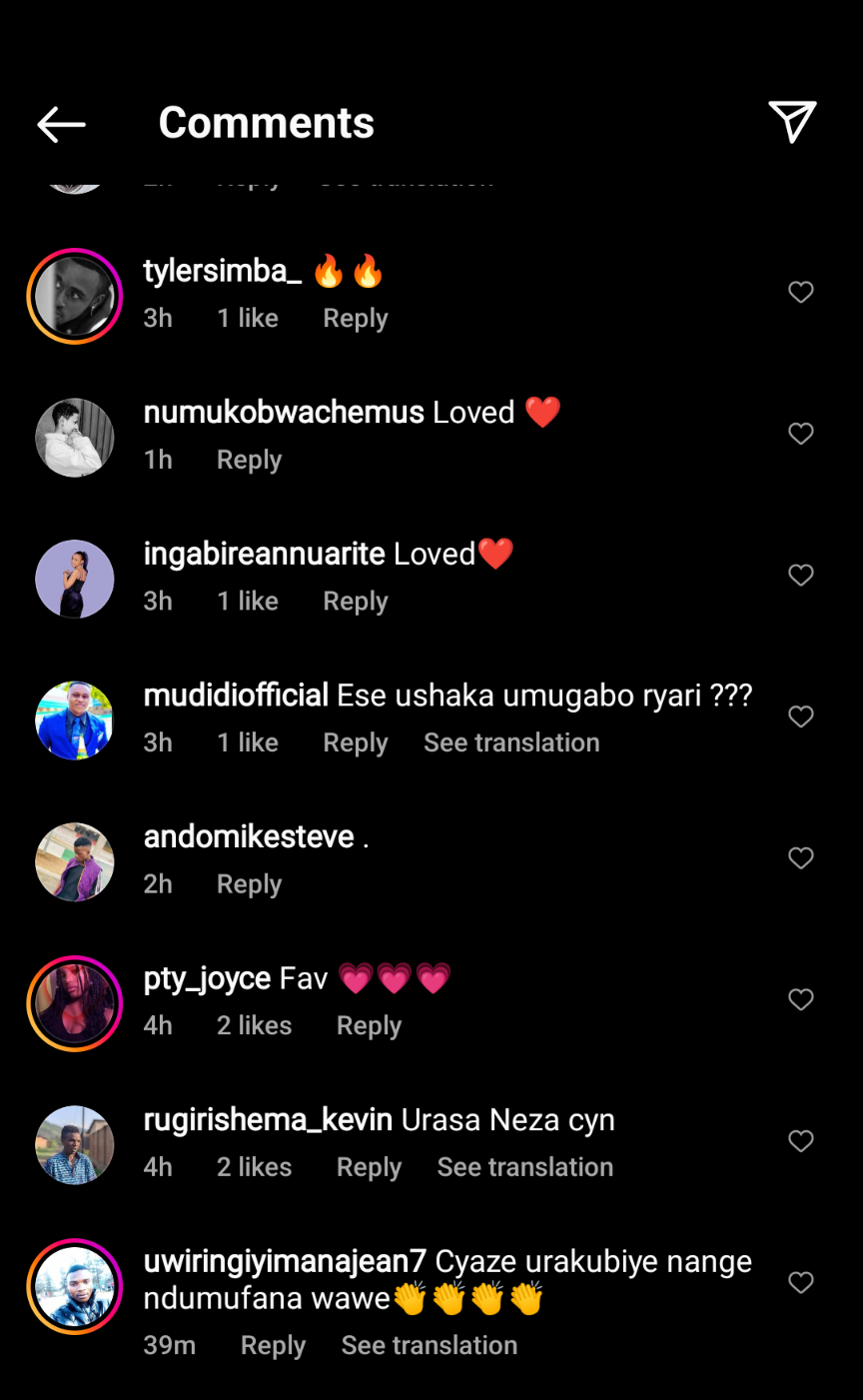This screenshot has height=1400, width=863.
Task: Reply to numukobwachemus's comment
Action: click(x=249, y=461)
